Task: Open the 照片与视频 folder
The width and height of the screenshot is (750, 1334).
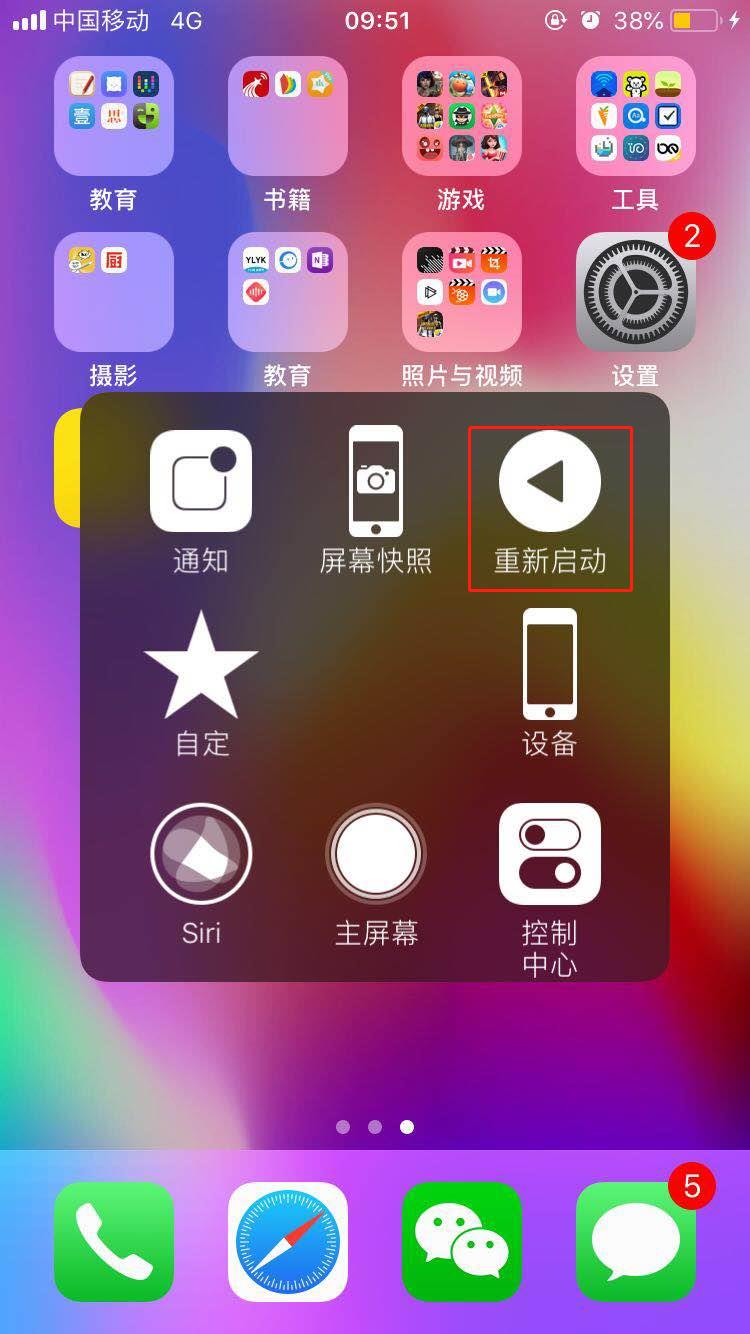Action: coord(461,291)
